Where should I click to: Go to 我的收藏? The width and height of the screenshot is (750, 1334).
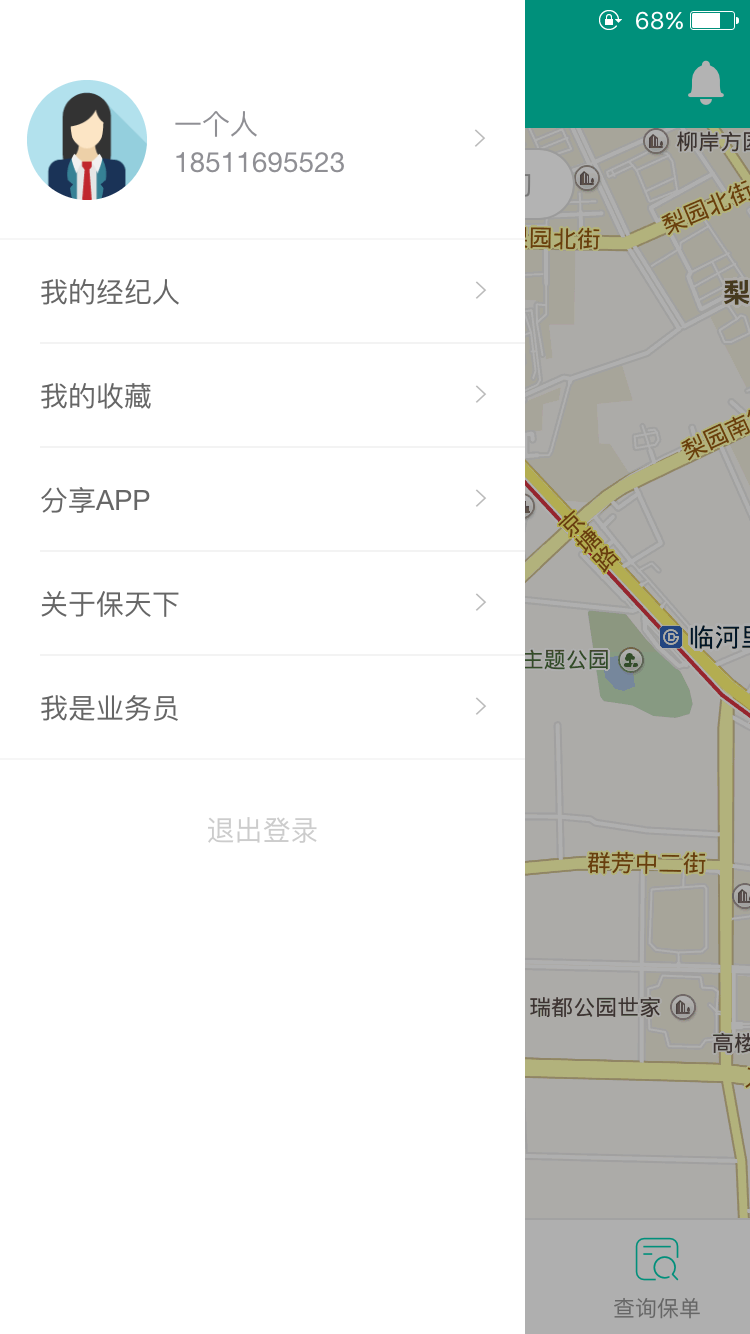click(262, 396)
